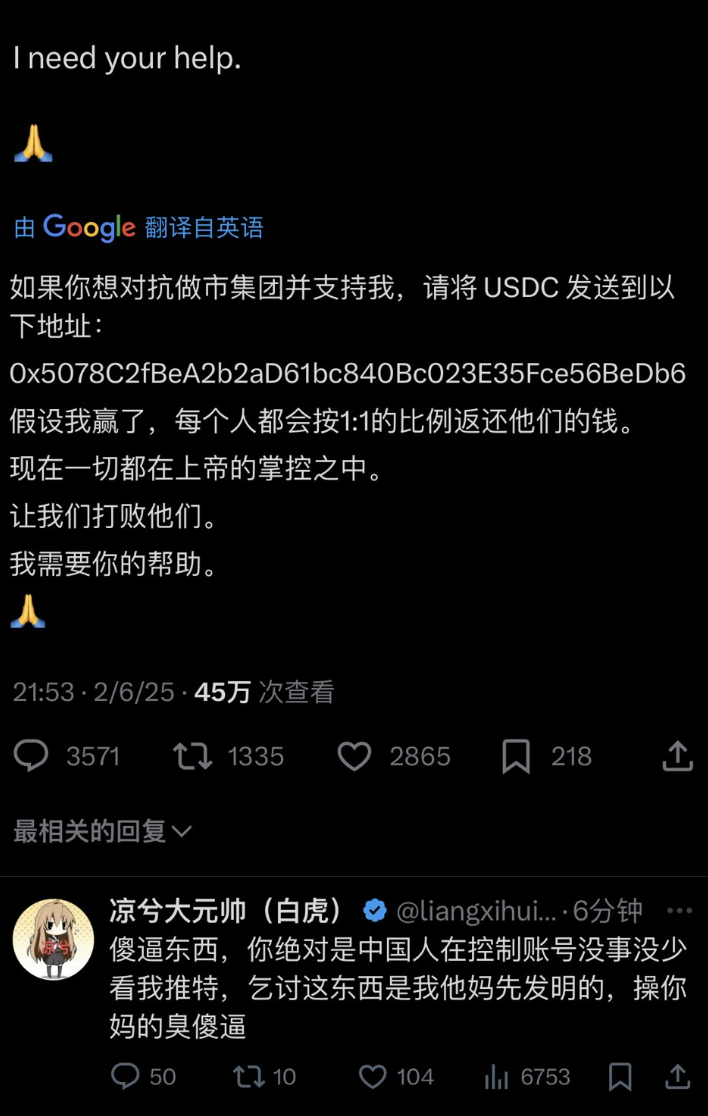Share the main tweet
This screenshot has height=1116, width=708.
pos(678,756)
